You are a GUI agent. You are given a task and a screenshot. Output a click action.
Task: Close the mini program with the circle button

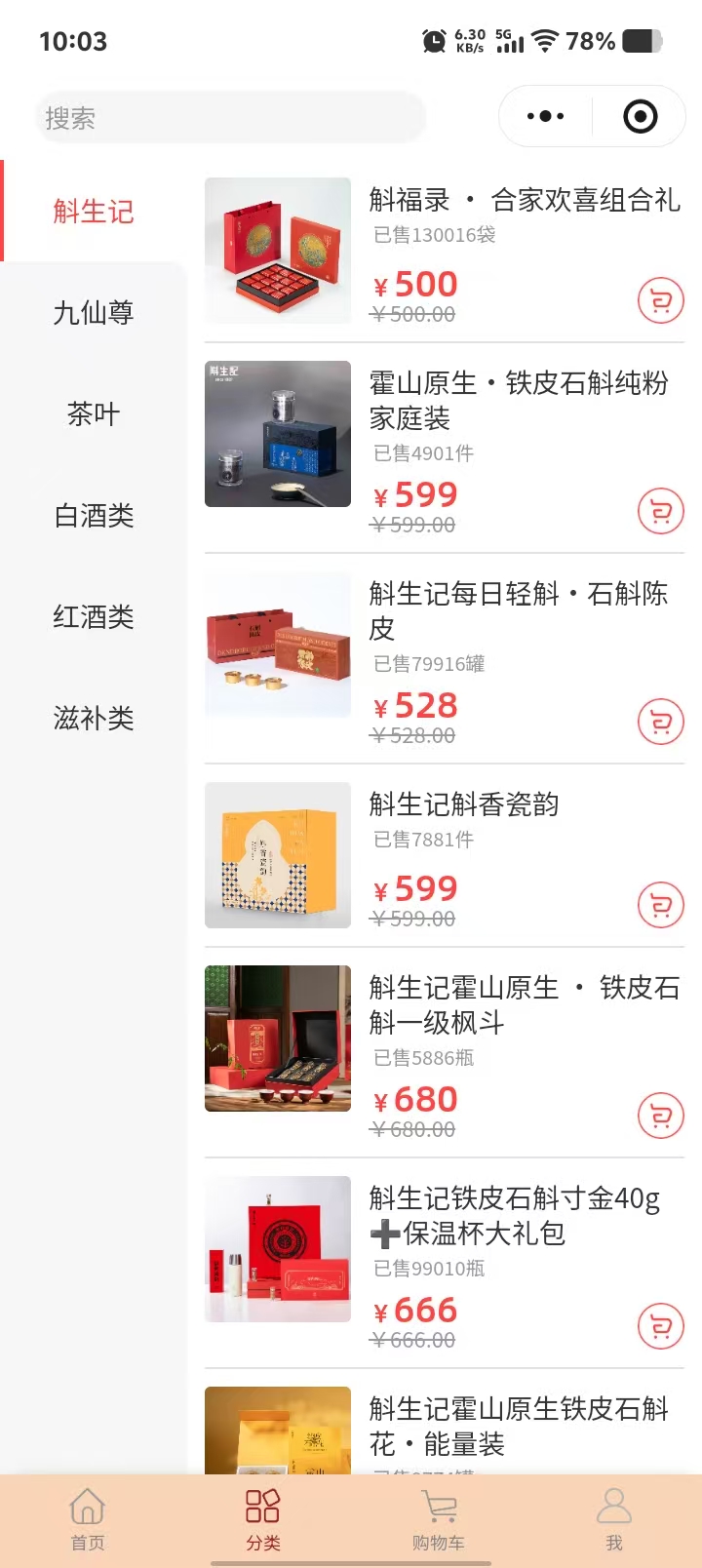click(x=640, y=116)
